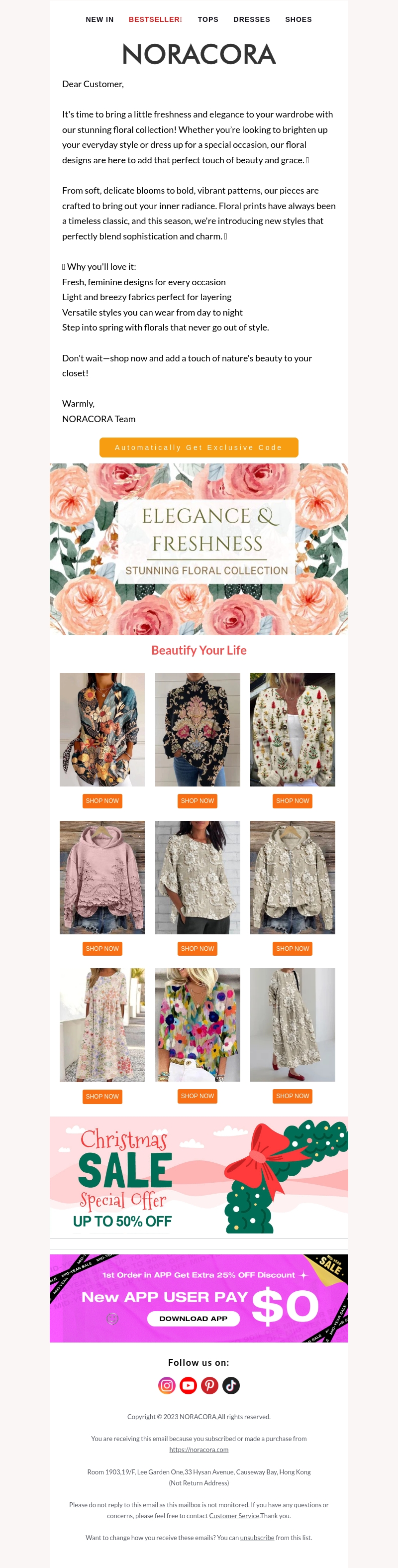398x1568 pixels.
Task: Go to BESTSELLER section
Action: (x=155, y=19)
